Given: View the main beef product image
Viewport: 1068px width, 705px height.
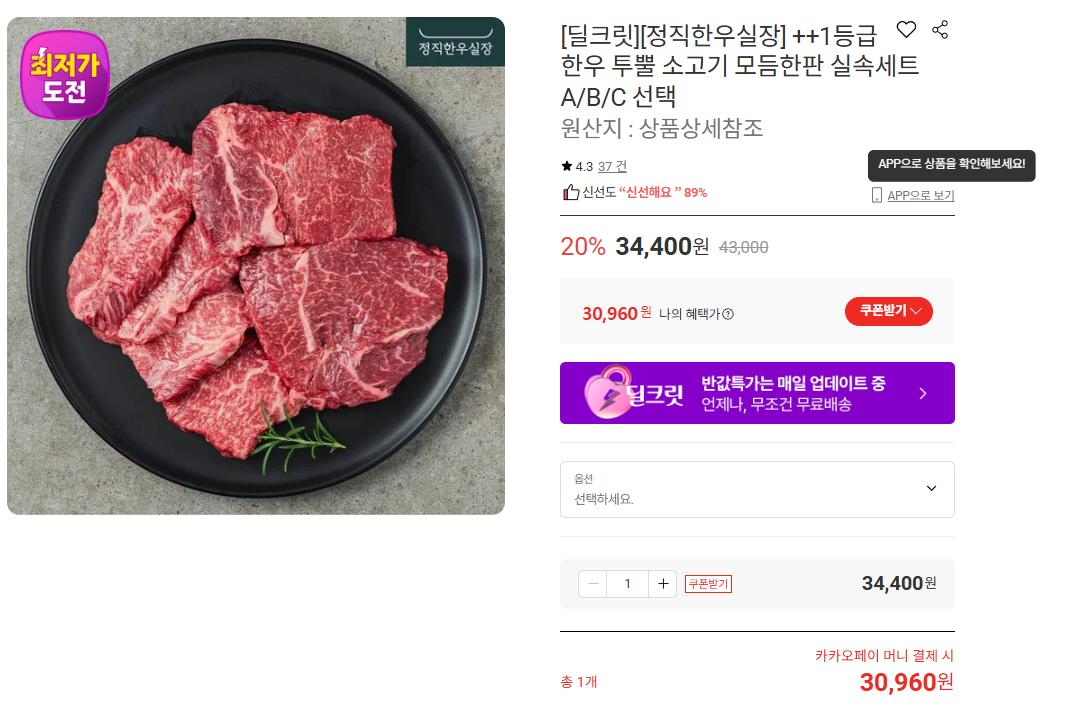Looking at the screenshot, I should 256,266.
